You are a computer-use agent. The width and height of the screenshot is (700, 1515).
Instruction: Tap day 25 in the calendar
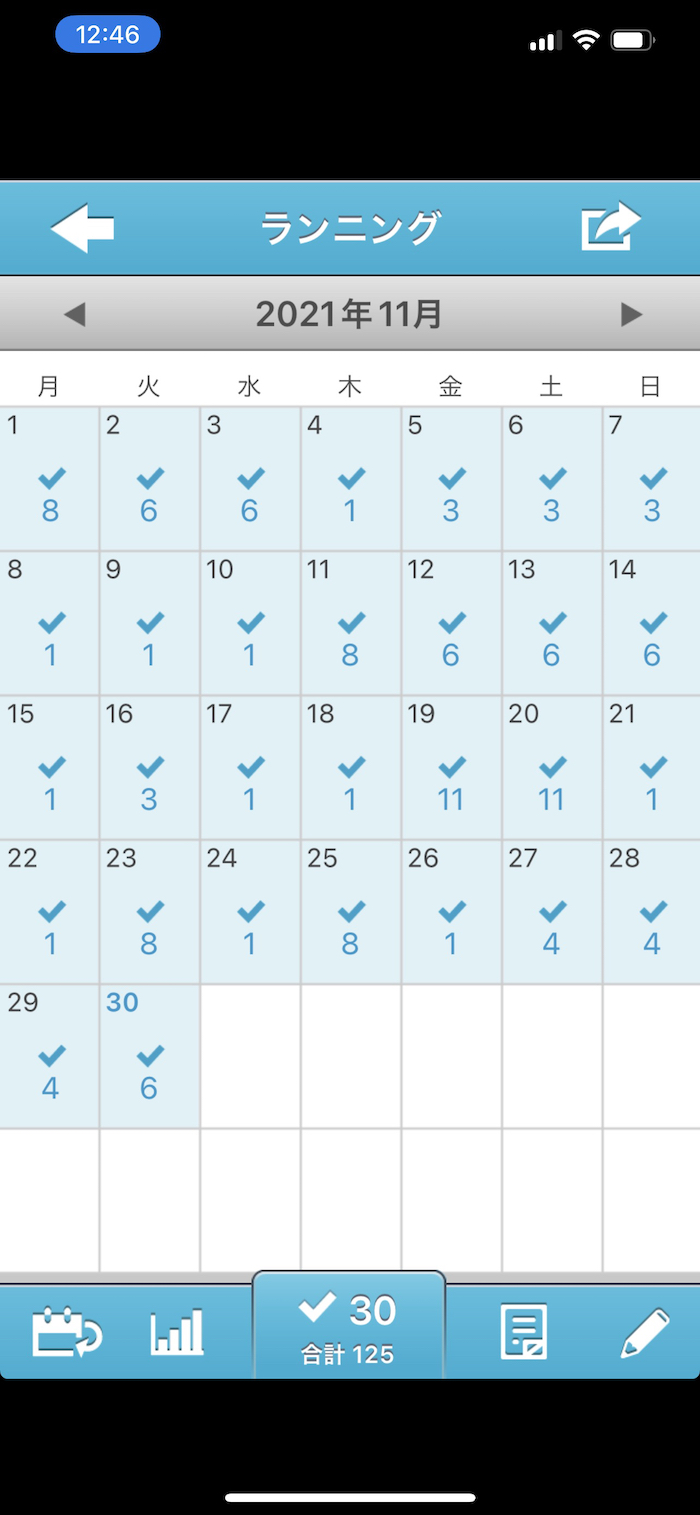pos(350,912)
